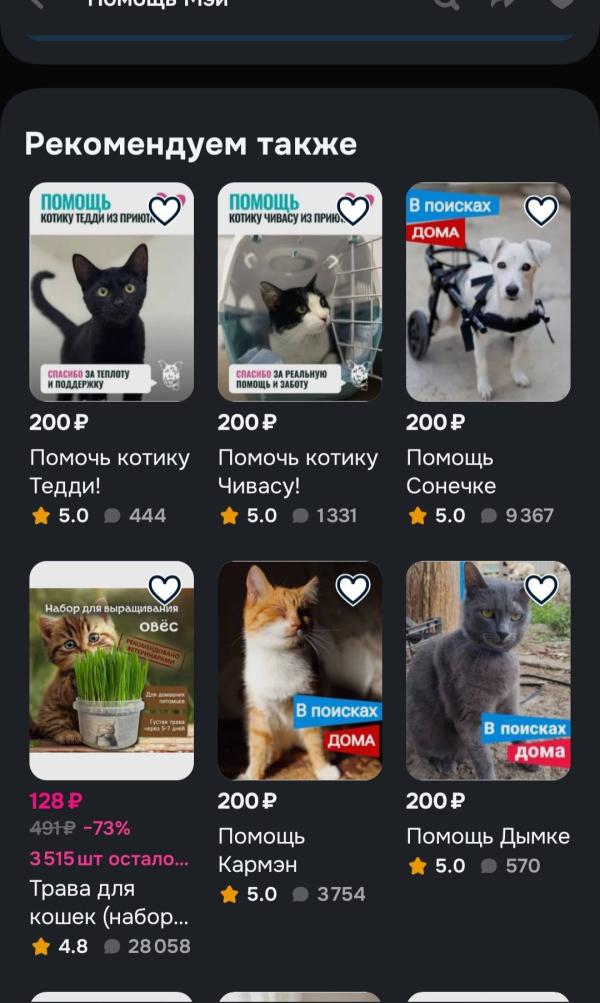Add Помочь котику Тедди to favorites
Screen dimensions: 600x1003
[x=165, y=210]
